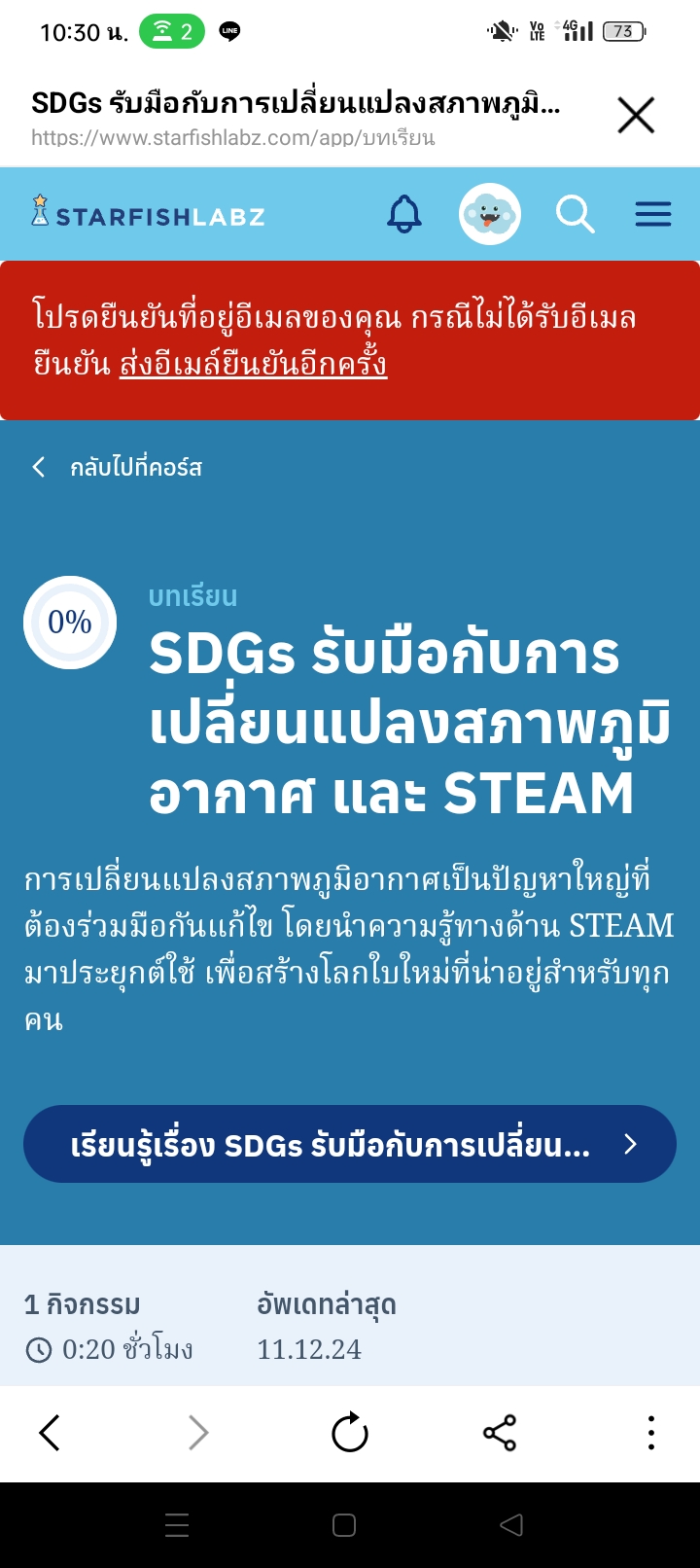700x1568 pixels.
Task: Dismiss the page preview with the X
Action: coord(636,115)
